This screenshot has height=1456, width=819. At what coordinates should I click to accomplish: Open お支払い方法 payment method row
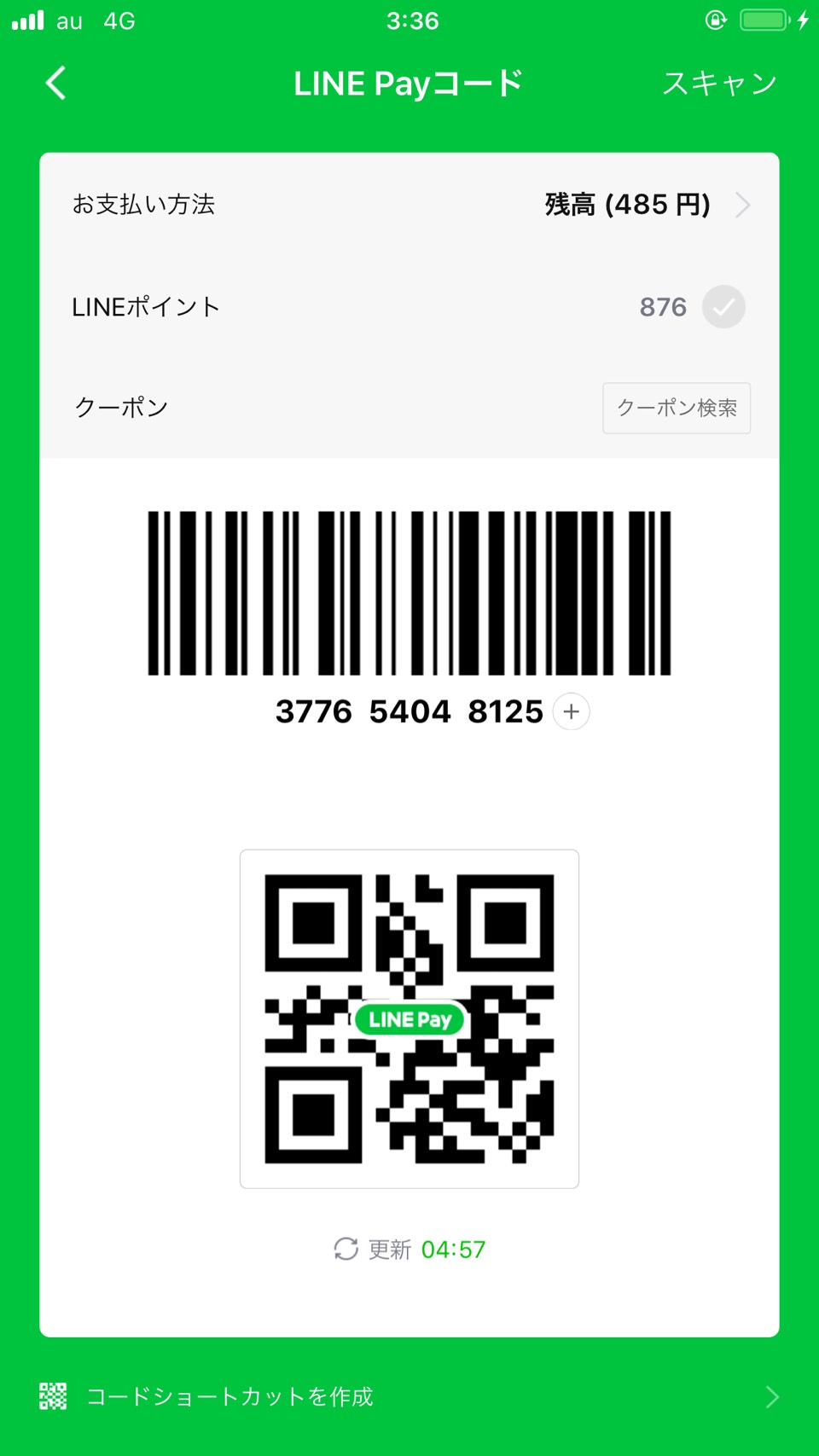(409, 205)
